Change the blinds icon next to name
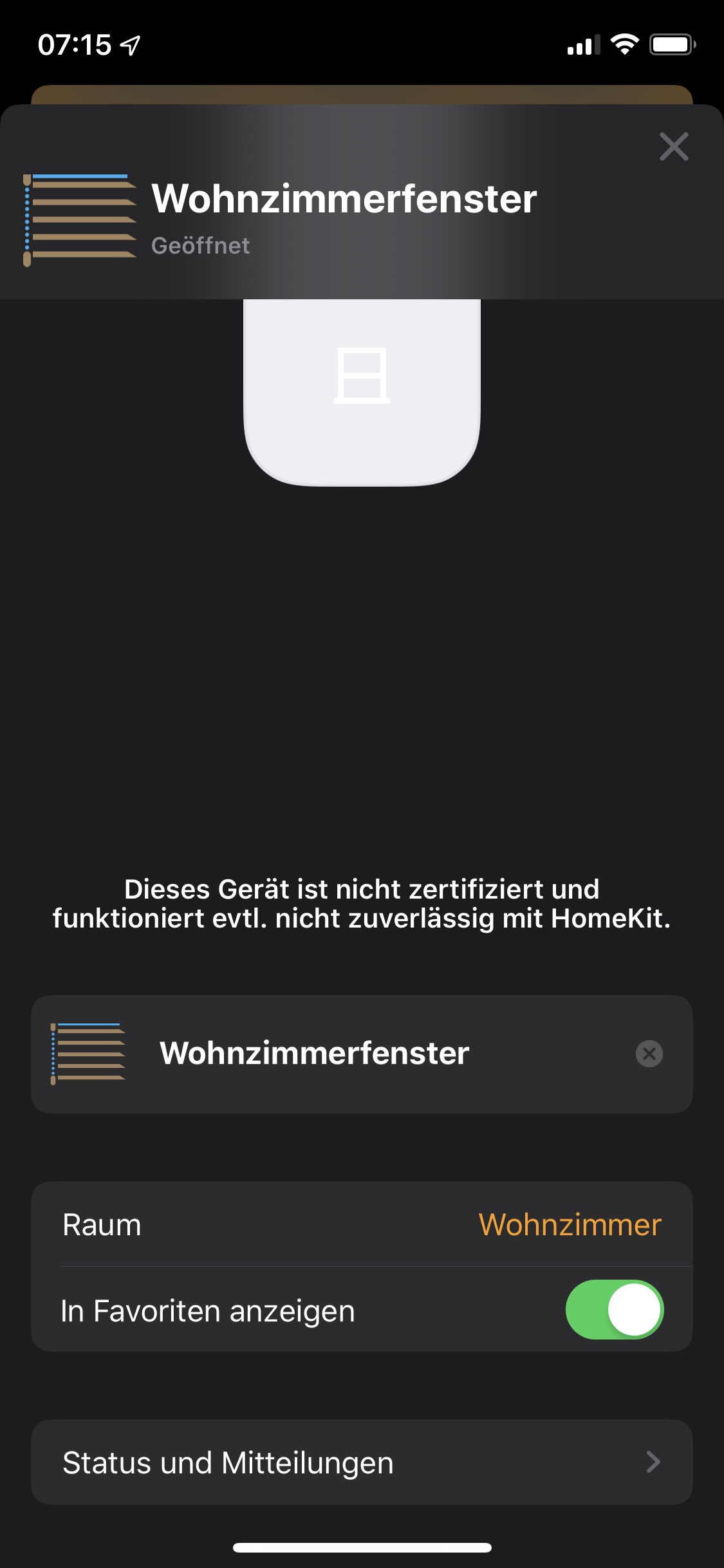724x1568 pixels. click(88, 1054)
